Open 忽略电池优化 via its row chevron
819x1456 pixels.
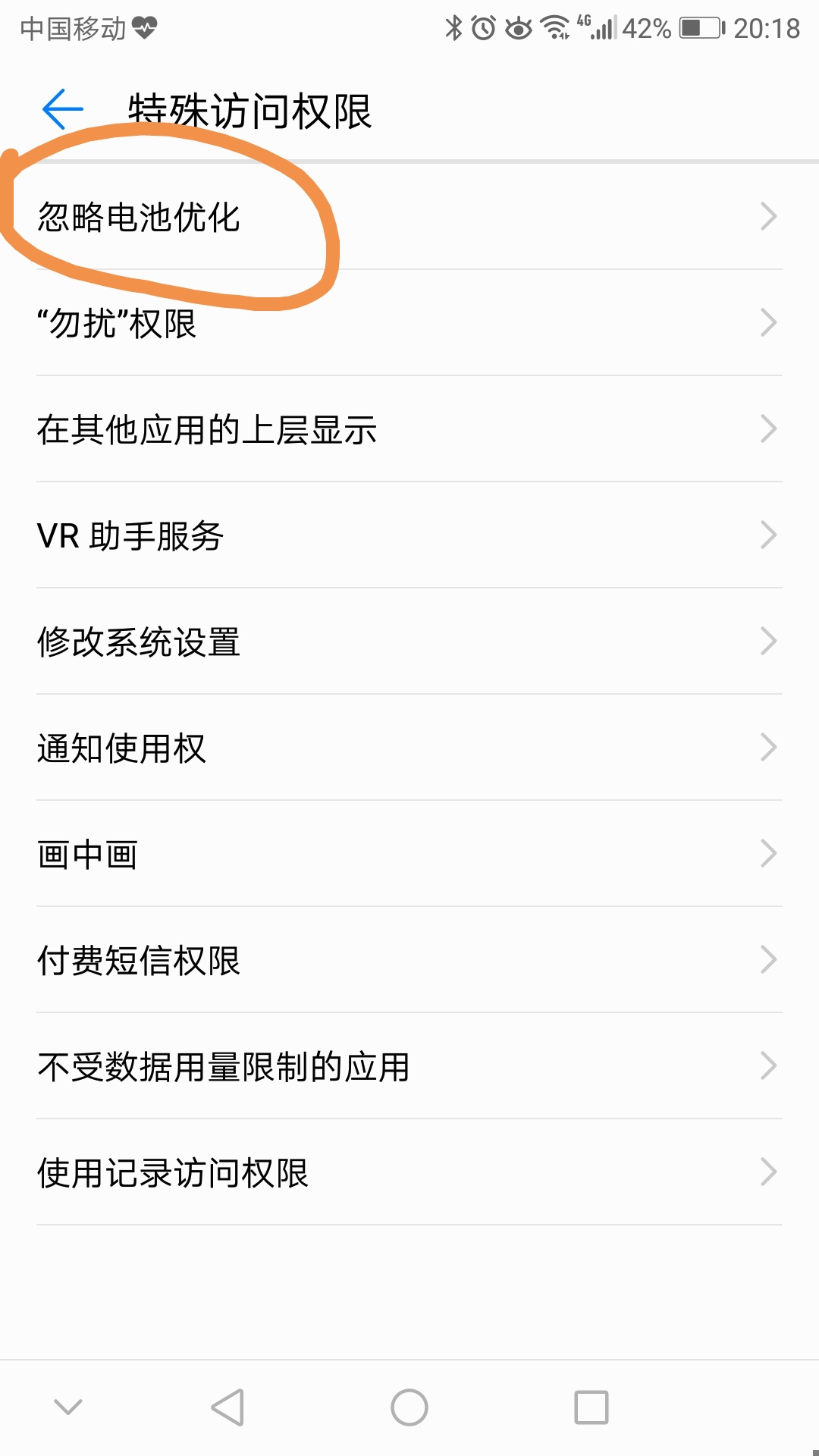pos(768,216)
